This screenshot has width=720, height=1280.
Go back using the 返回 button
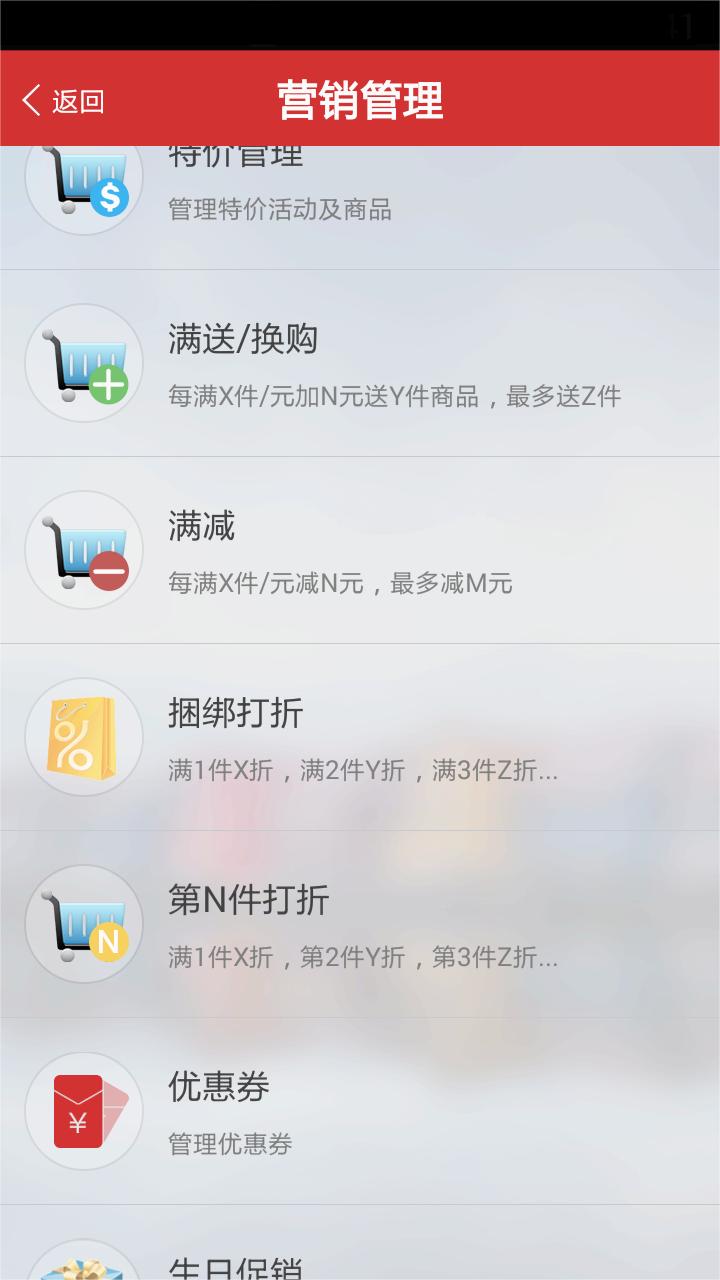point(63,101)
